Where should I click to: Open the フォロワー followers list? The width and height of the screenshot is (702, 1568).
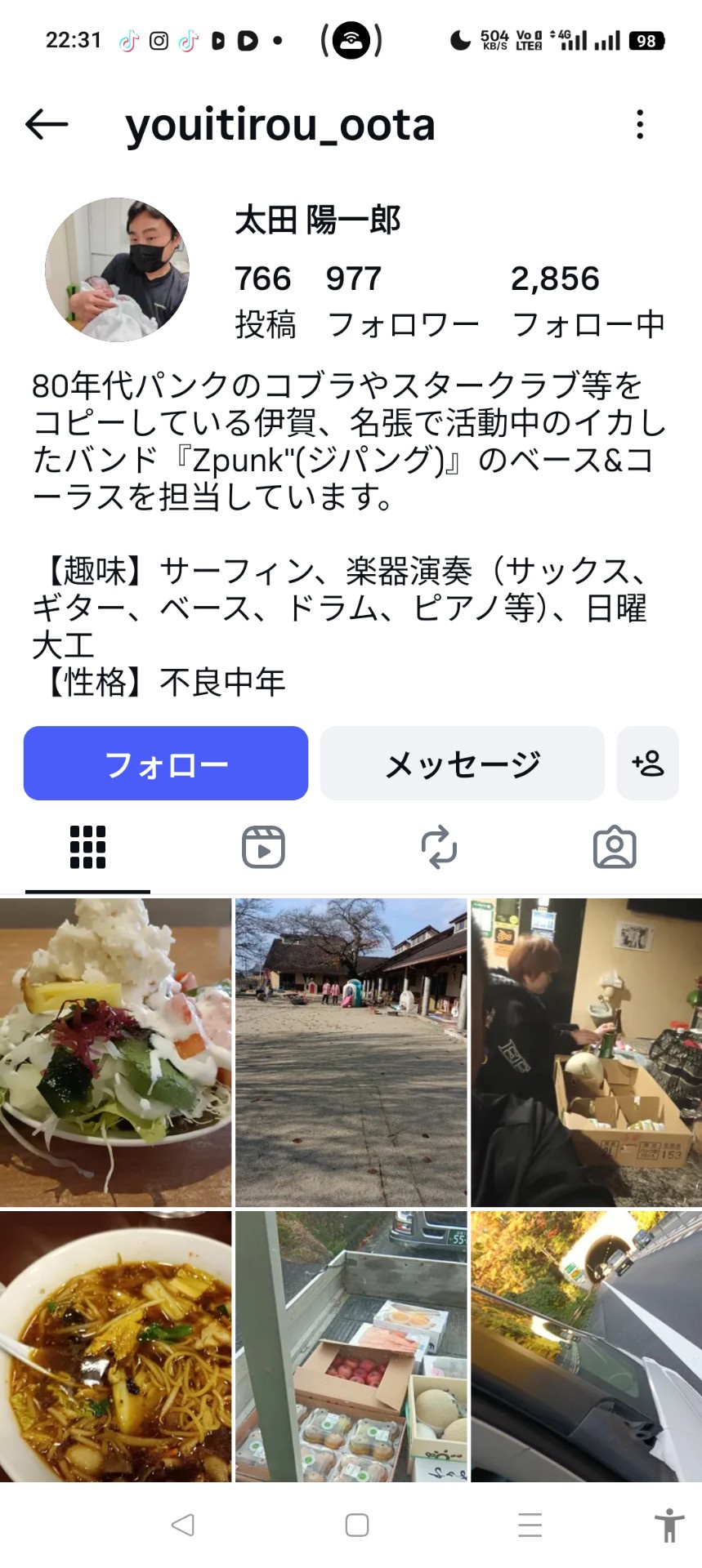[x=402, y=301]
